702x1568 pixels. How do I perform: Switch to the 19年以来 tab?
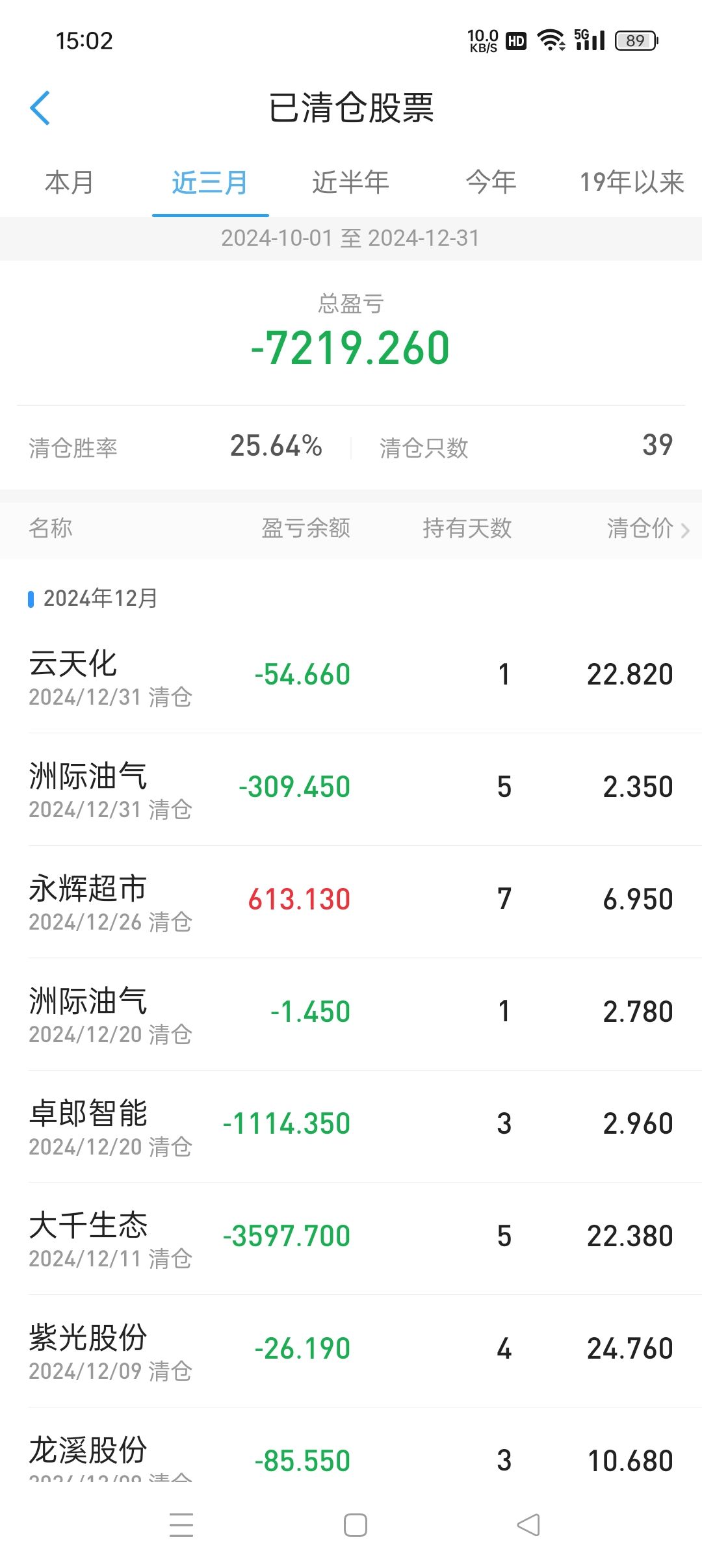pos(632,183)
